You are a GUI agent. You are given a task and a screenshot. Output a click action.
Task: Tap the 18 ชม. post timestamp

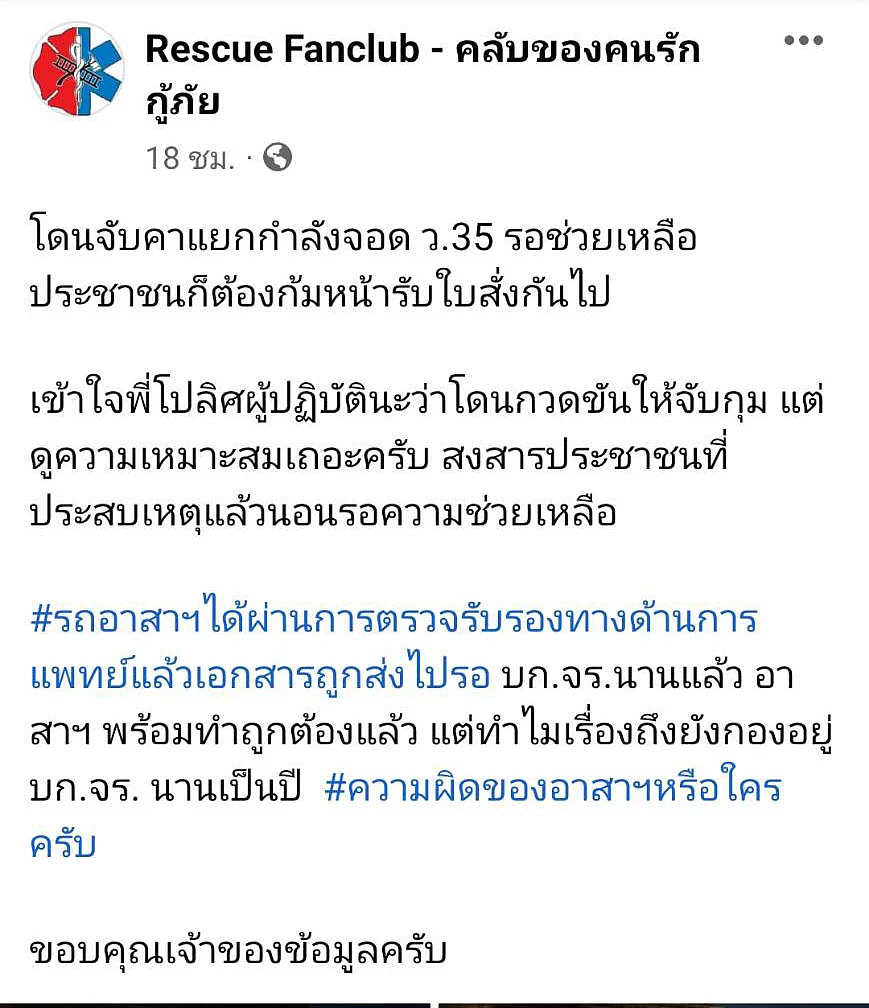pos(190,157)
